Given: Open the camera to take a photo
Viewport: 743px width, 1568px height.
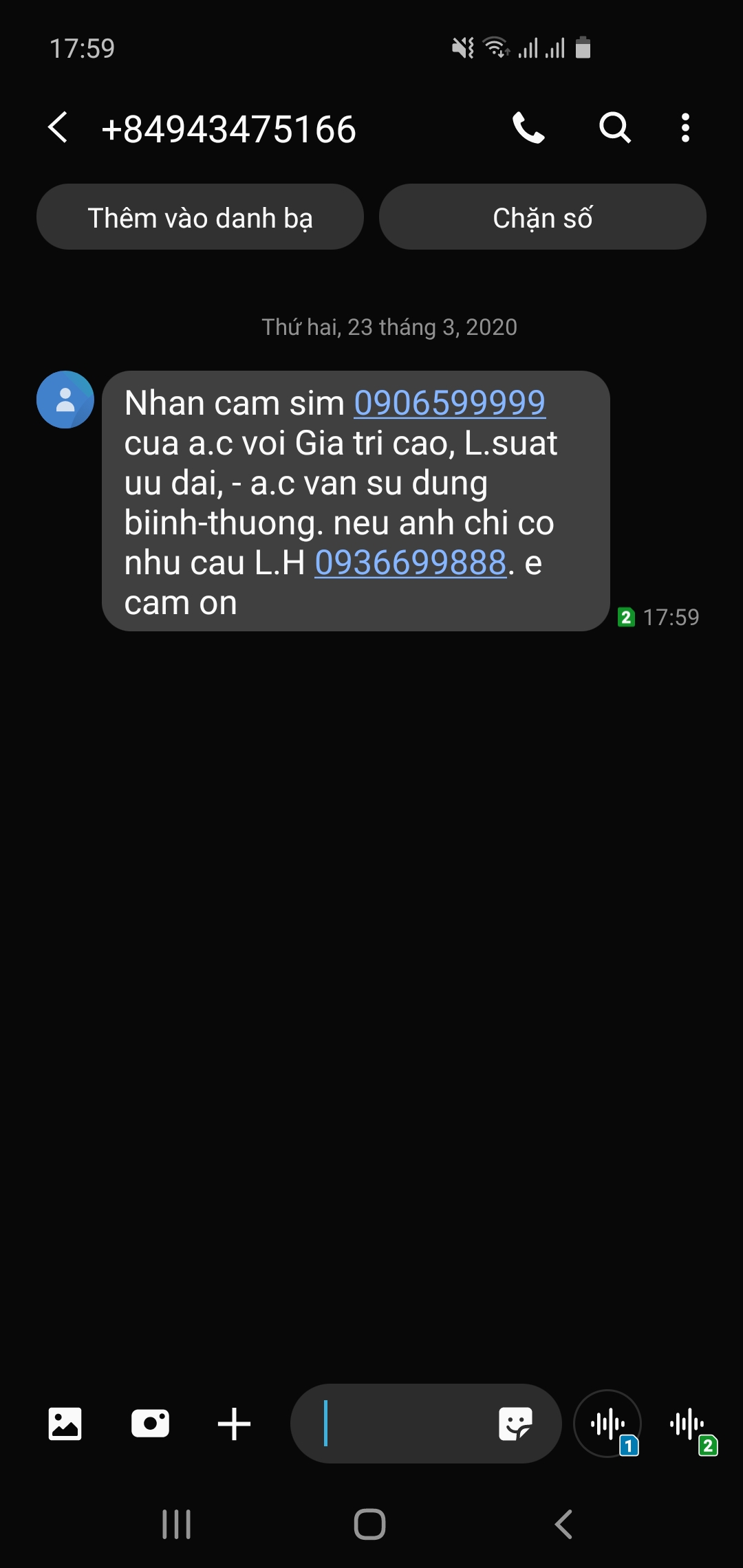Looking at the screenshot, I should [150, 1424].
